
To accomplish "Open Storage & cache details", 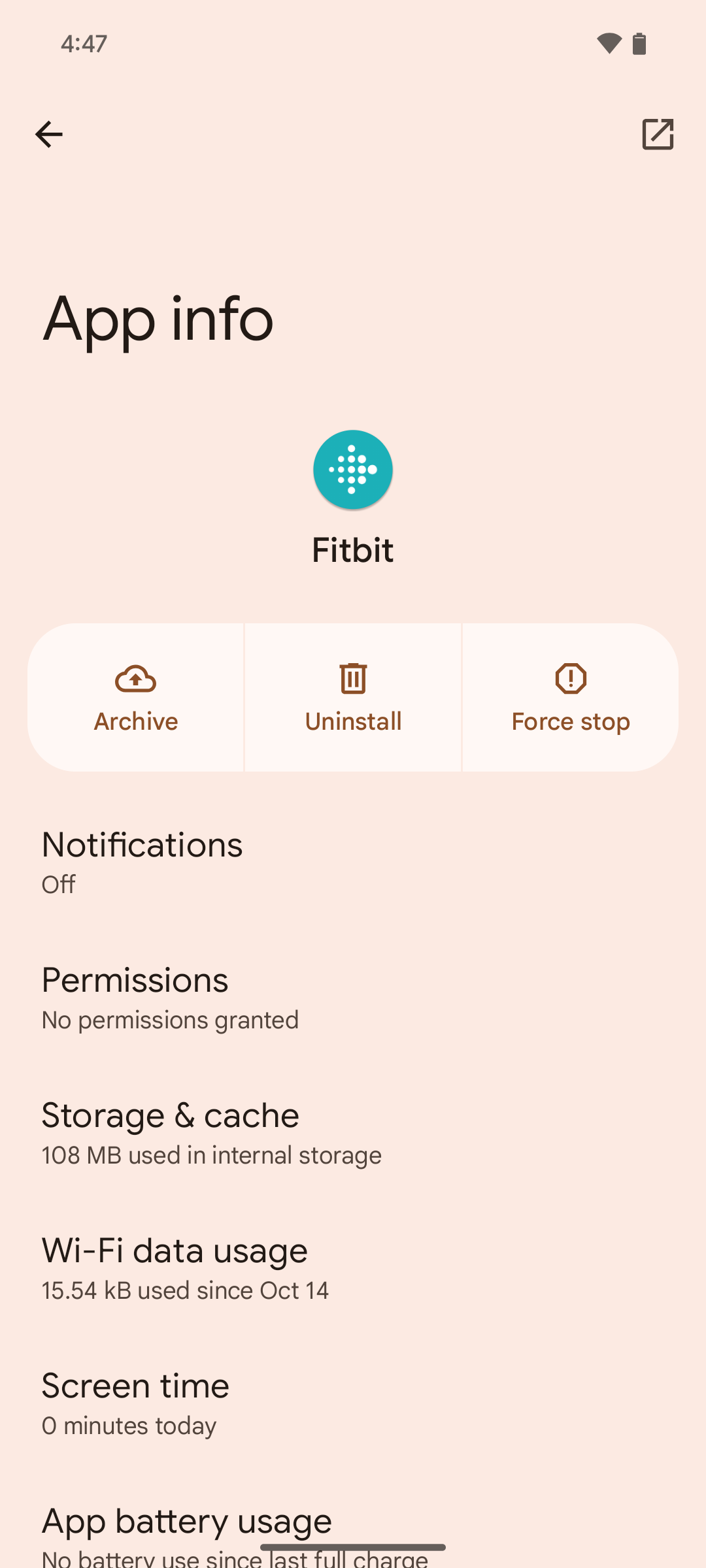I will point(353,1132).
